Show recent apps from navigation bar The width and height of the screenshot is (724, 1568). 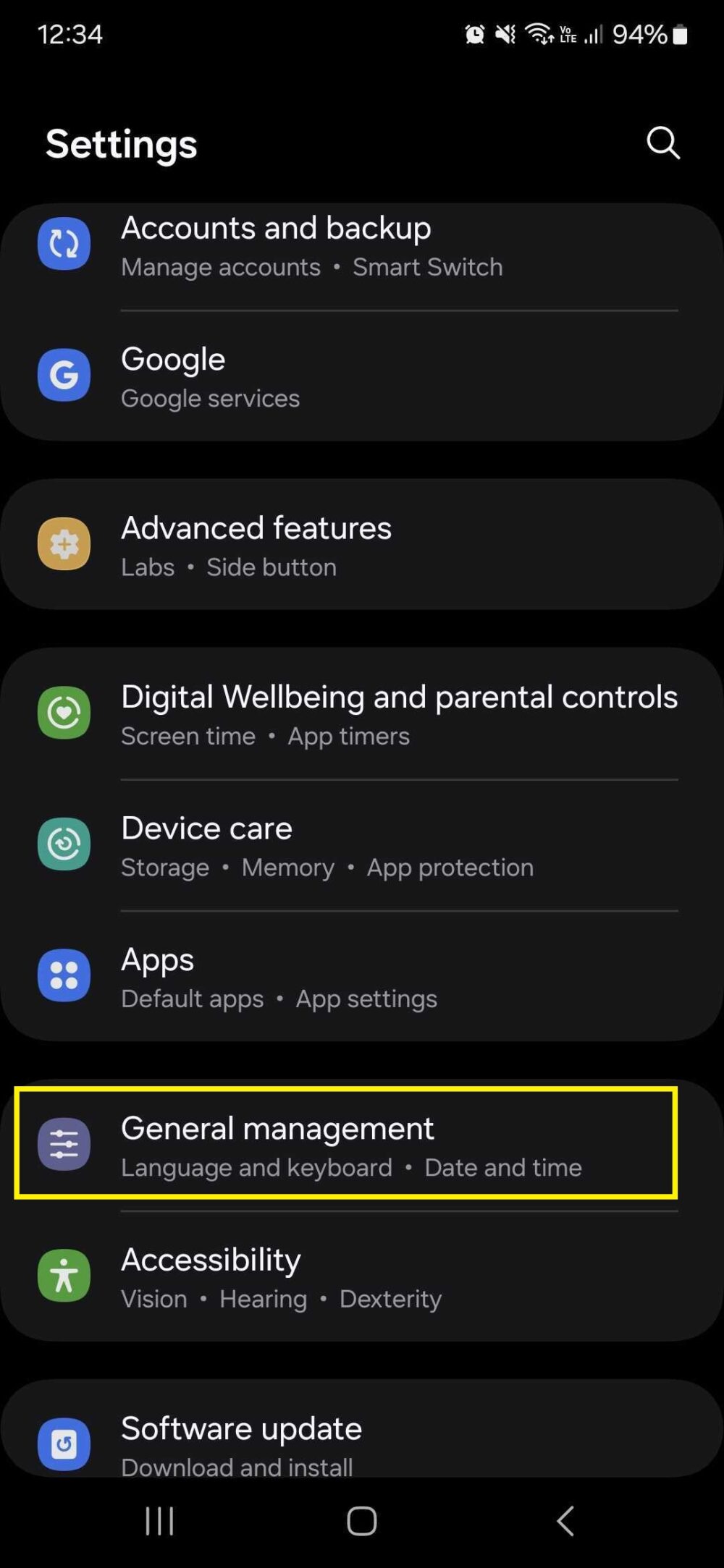159,1520
